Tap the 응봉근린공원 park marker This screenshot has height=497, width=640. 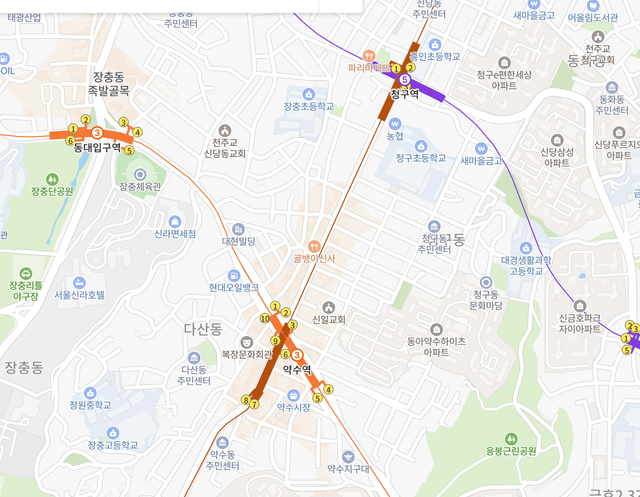[511, 437]
